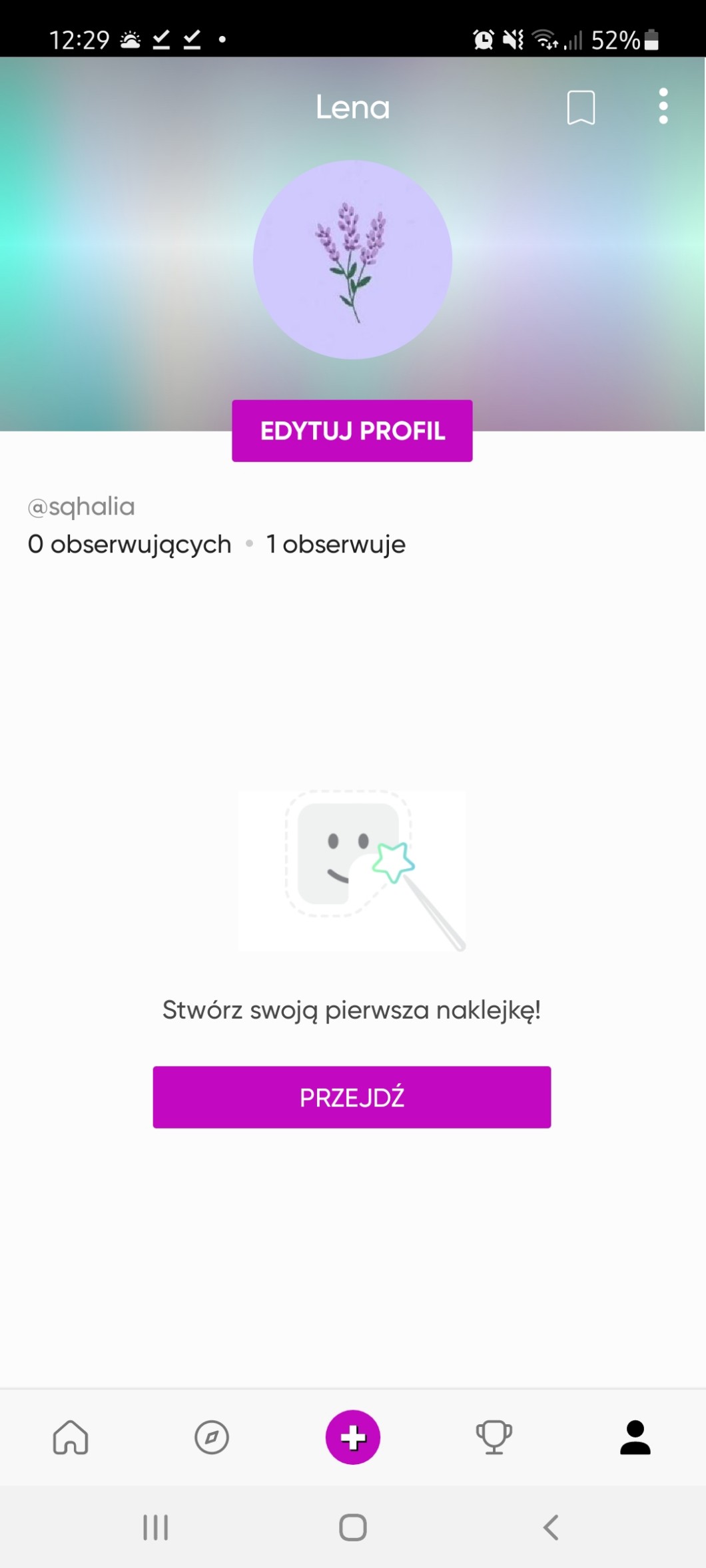Tap PRZEJDŹ to create first sticker

click(x=352, y=1097)
